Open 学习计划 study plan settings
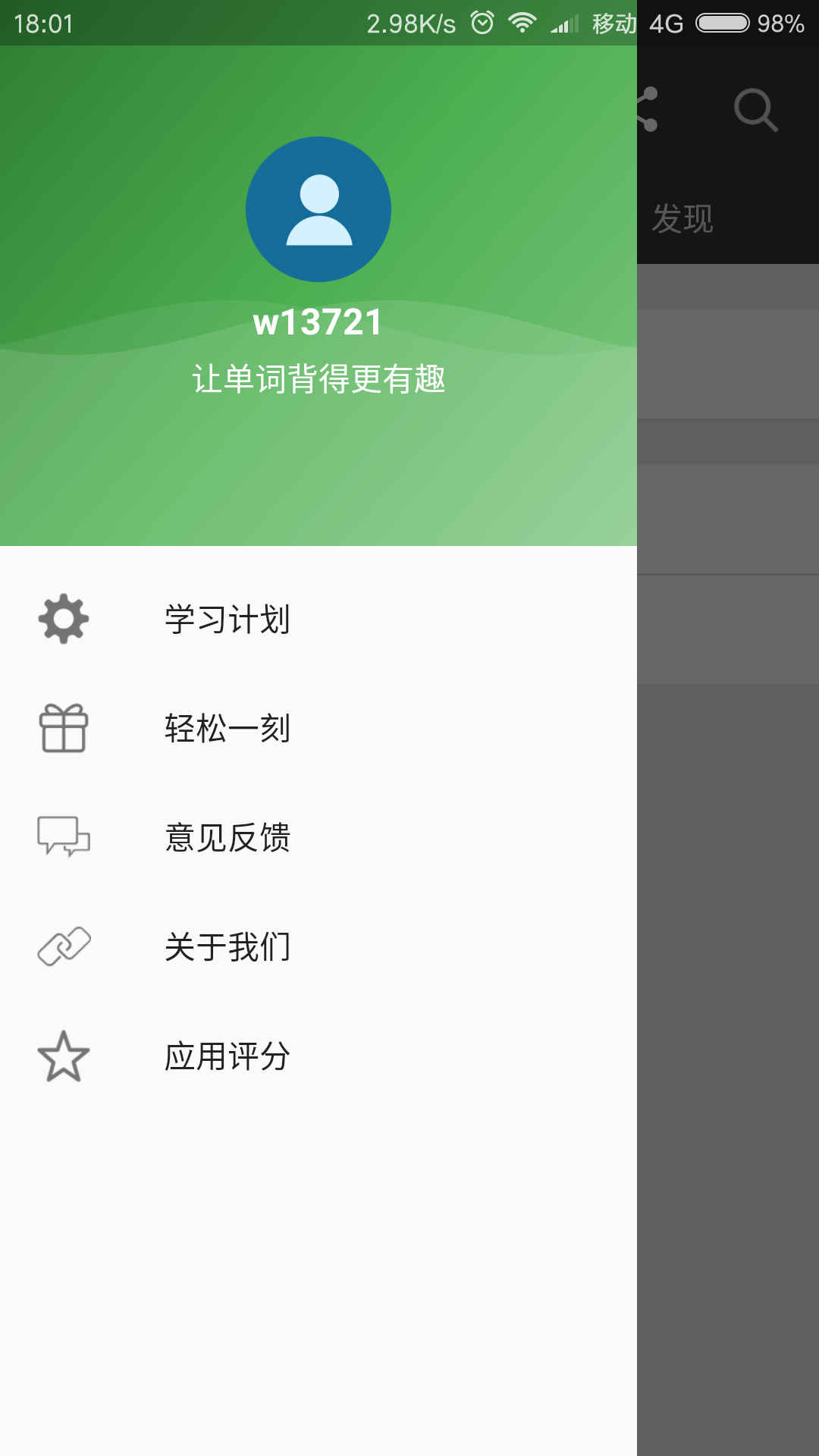819x1456 pixels. tap(227, 619)
